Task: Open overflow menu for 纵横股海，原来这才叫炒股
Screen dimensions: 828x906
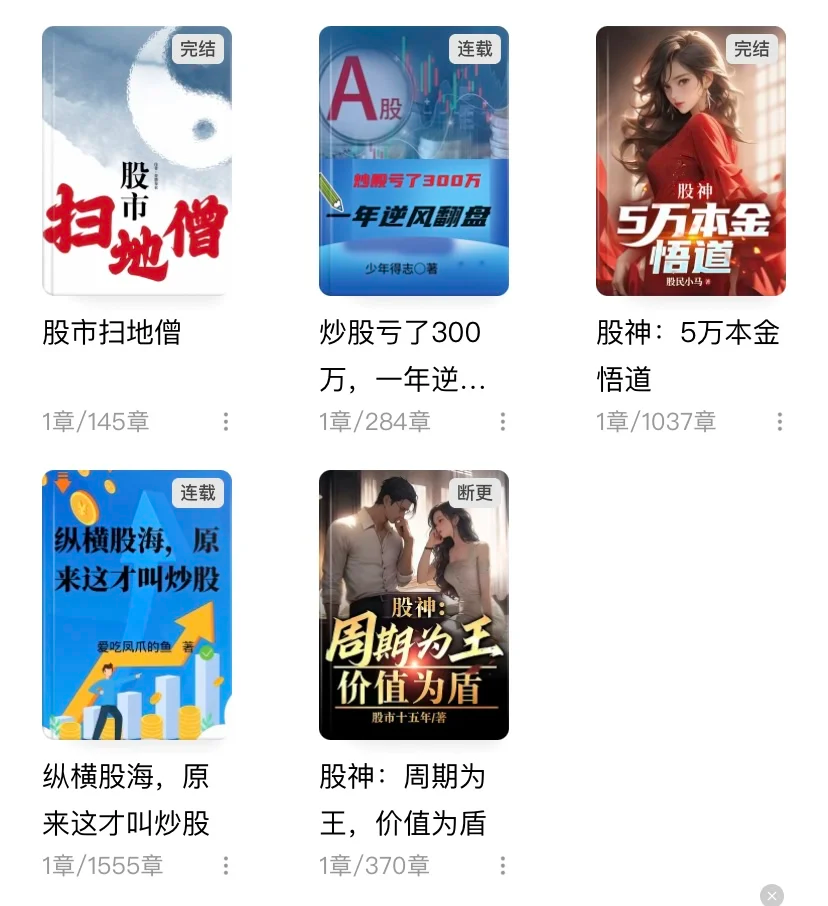Action: [x=226, y=865]
